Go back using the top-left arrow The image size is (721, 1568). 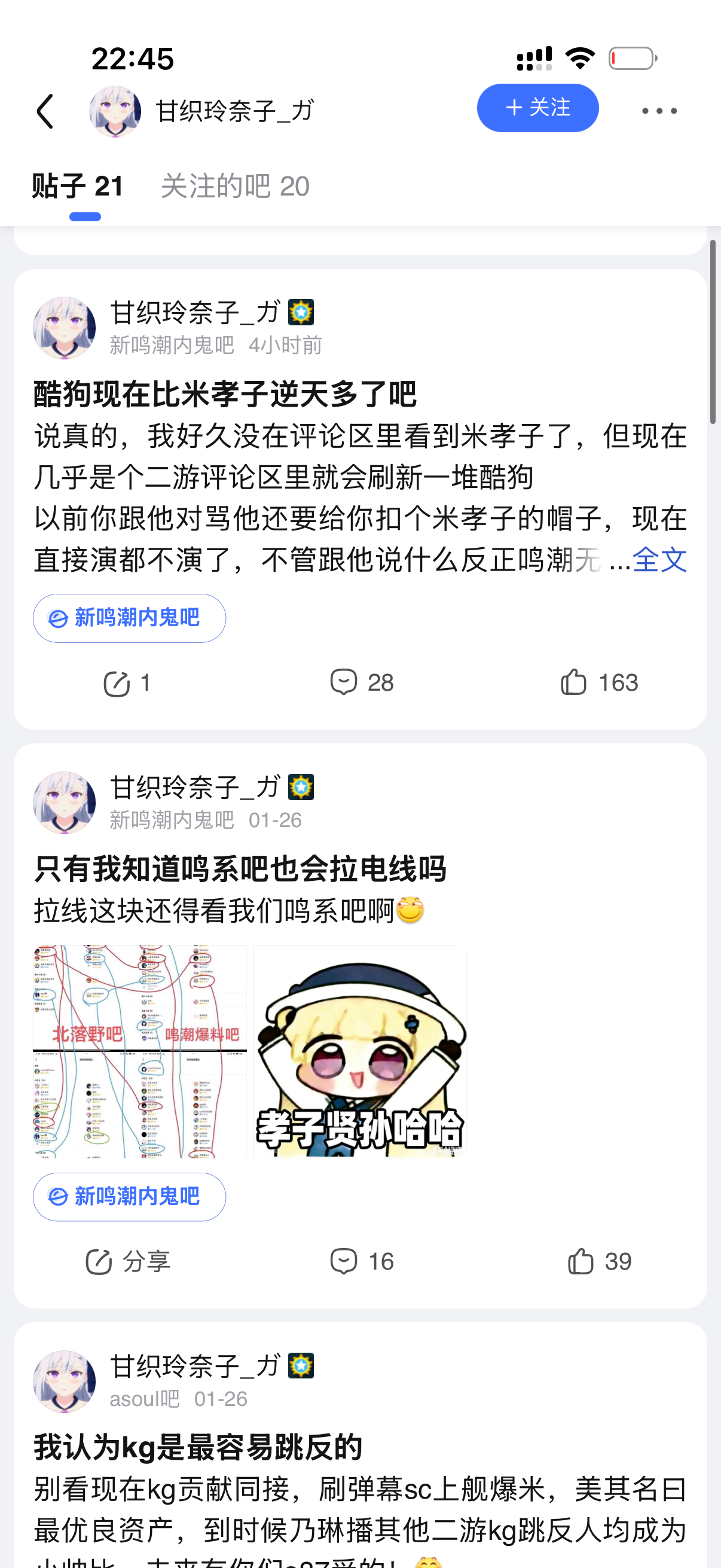[x=45, y=111]
